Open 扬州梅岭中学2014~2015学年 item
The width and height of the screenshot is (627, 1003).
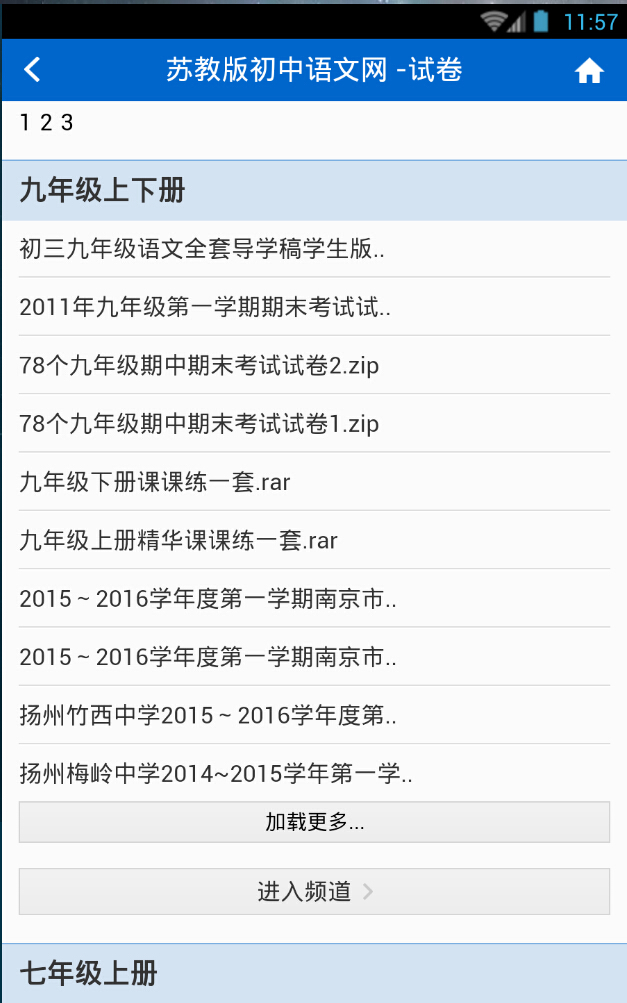(x=216, y=773)
